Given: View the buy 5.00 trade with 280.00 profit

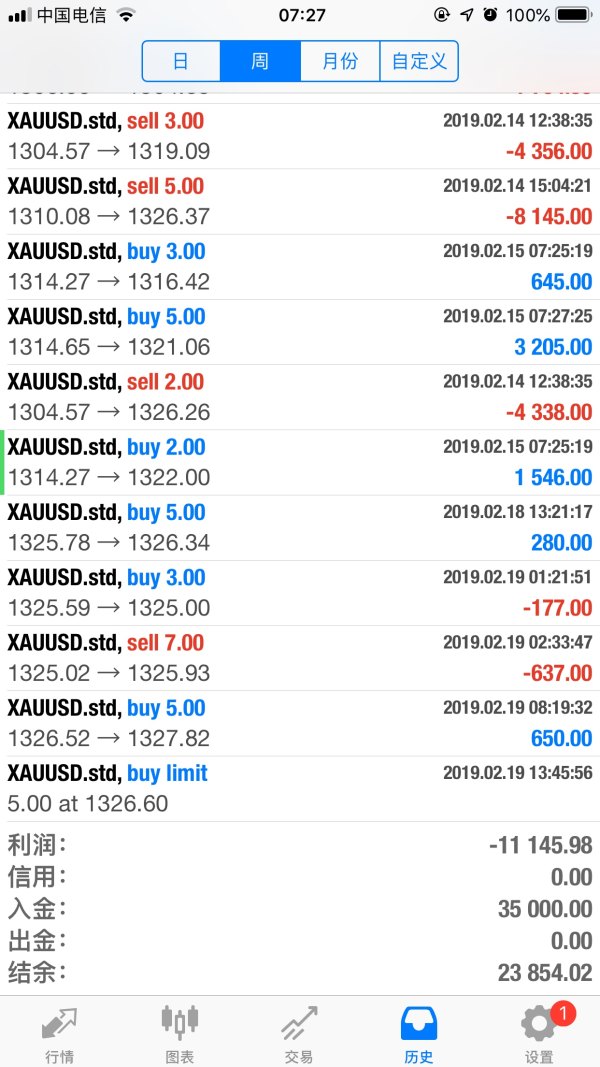Looking at the screenshot, I should 300,527.
